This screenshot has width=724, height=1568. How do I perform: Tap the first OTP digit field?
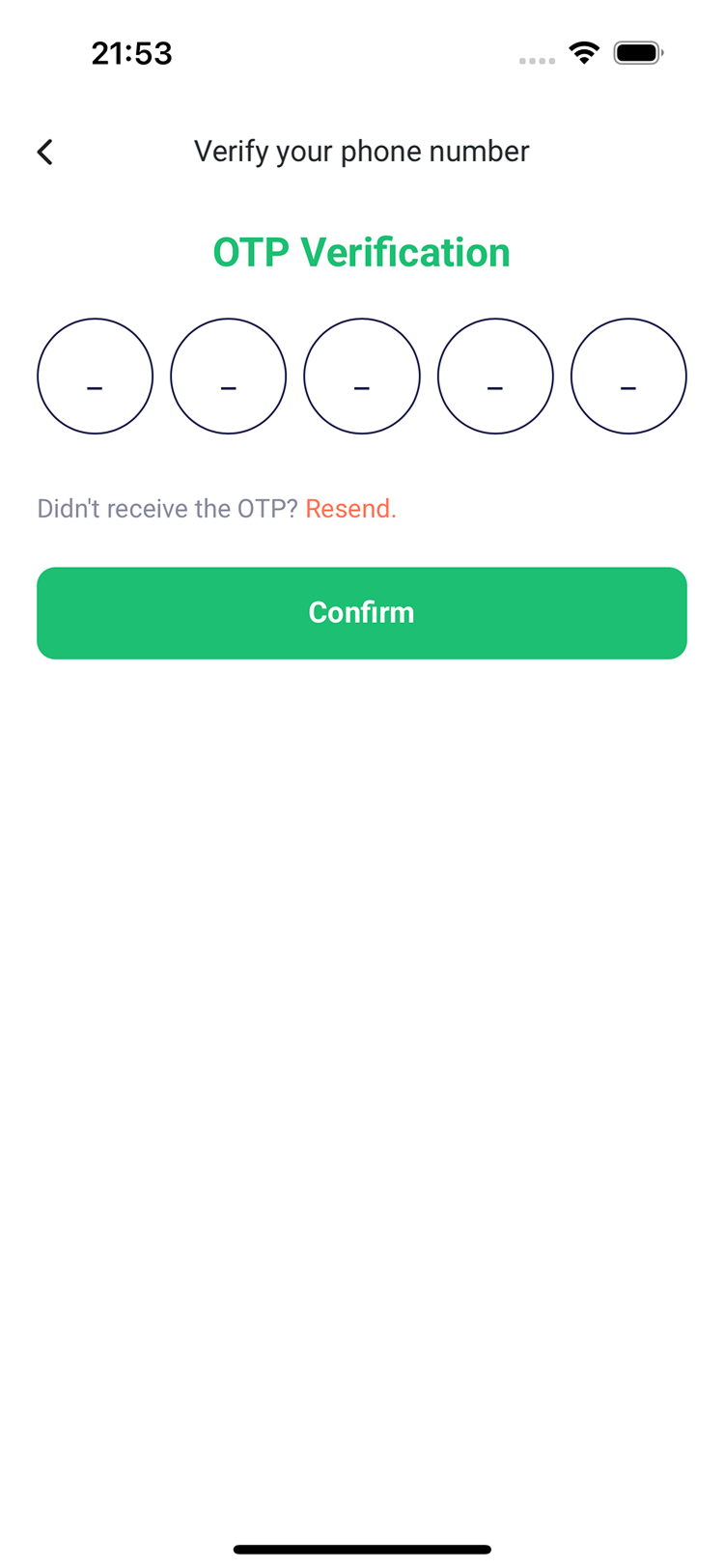tap(95, 377)
